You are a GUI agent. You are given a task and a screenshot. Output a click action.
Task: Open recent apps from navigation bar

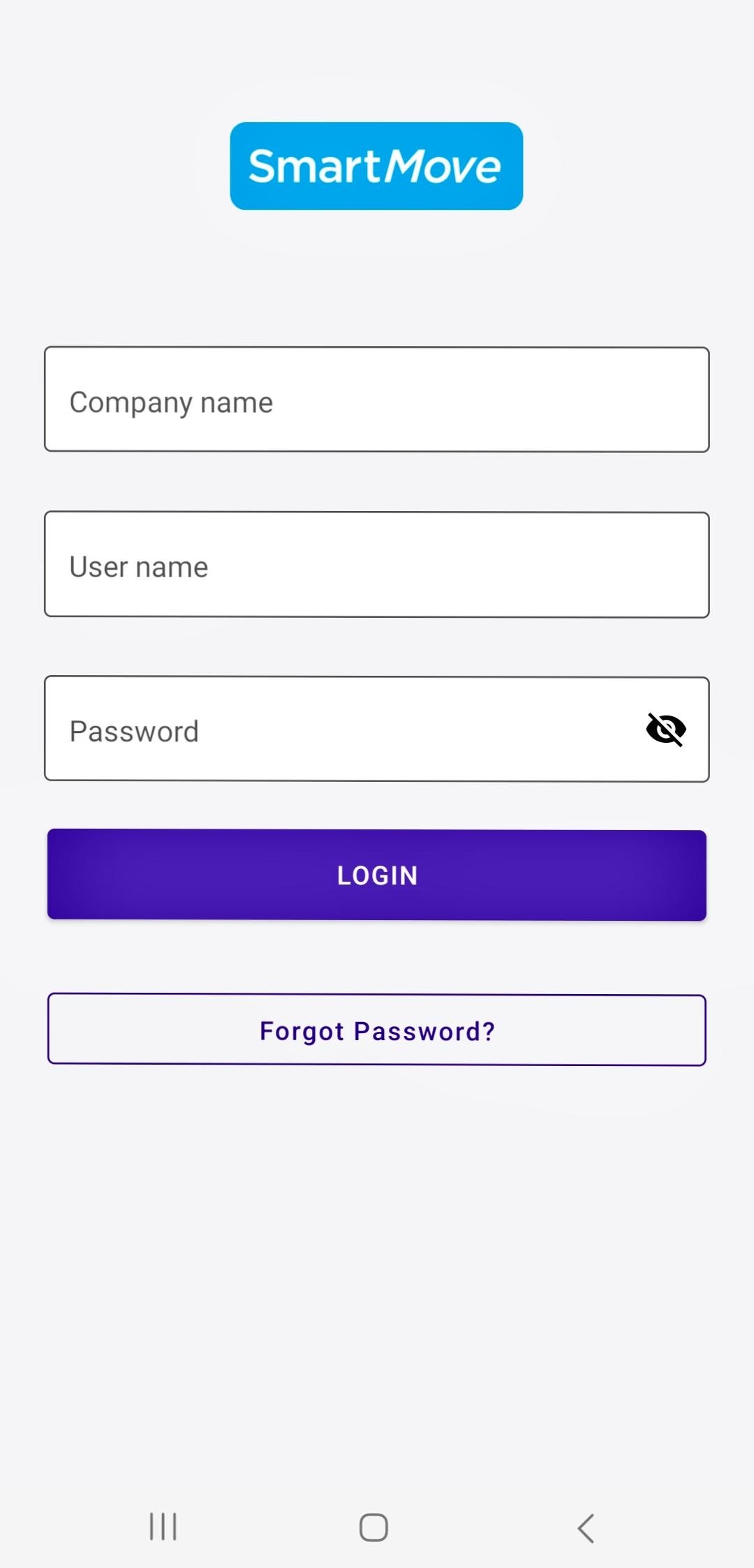(x=163, y=1526)
